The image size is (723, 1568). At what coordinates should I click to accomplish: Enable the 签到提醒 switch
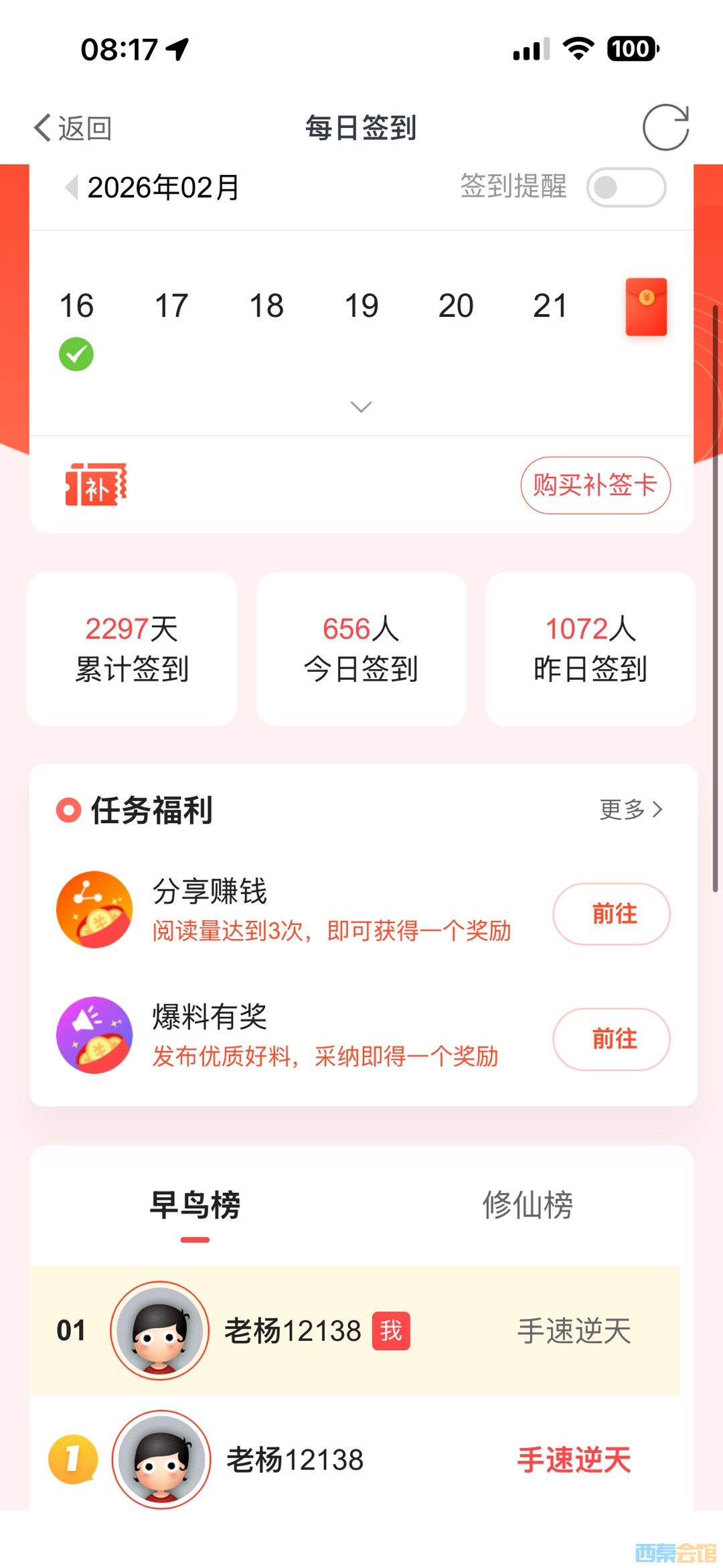tap(625, 188)
